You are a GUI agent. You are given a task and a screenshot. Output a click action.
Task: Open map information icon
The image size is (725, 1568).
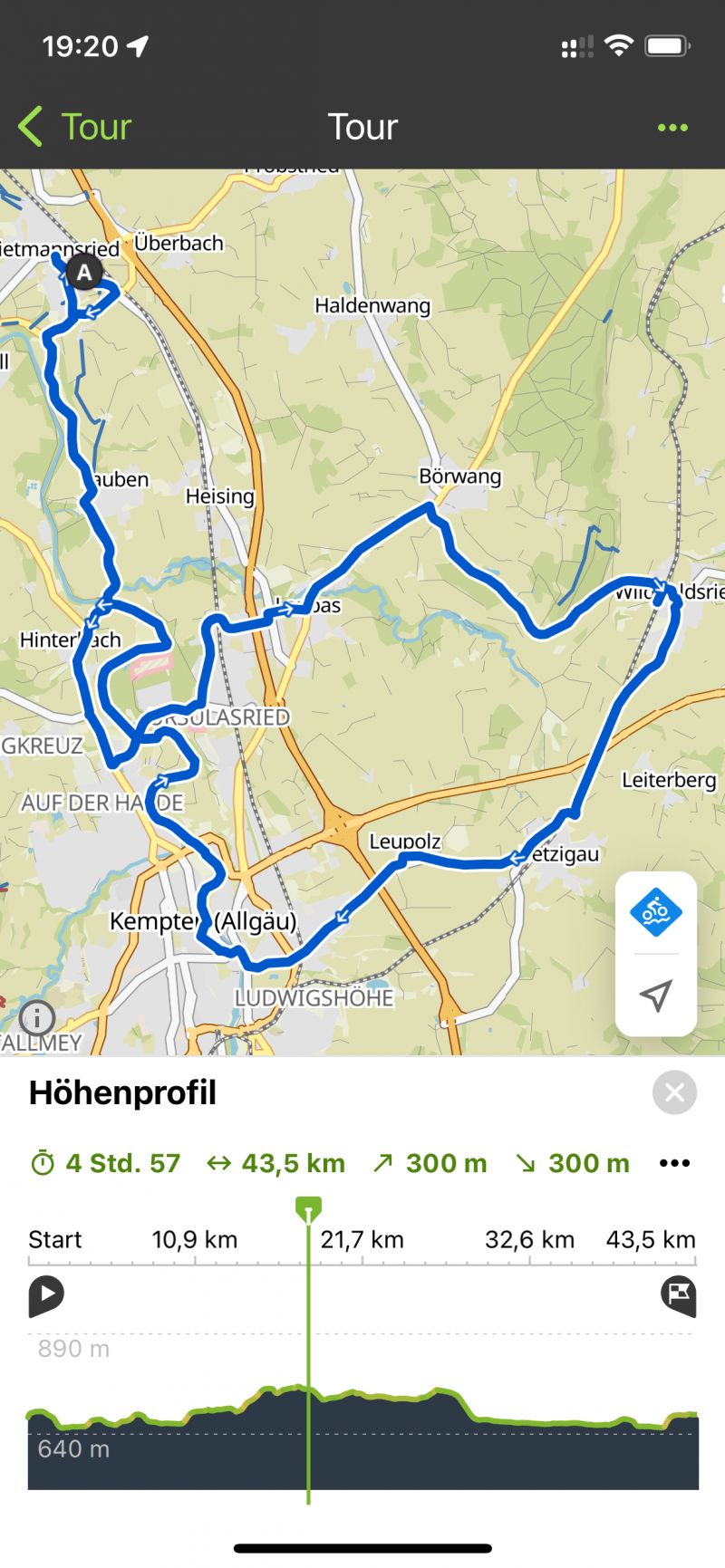point(37,1019)
